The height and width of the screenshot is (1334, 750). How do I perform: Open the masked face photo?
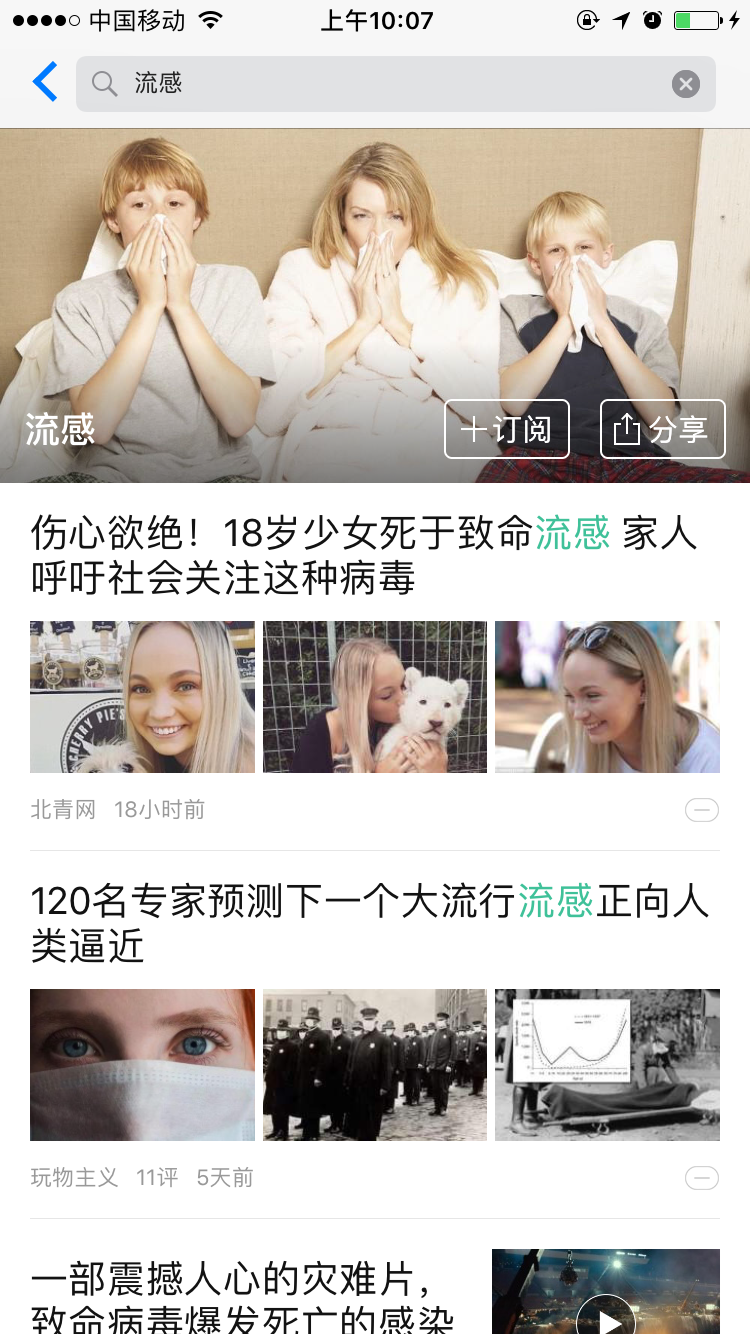(x=142, y=1065)
